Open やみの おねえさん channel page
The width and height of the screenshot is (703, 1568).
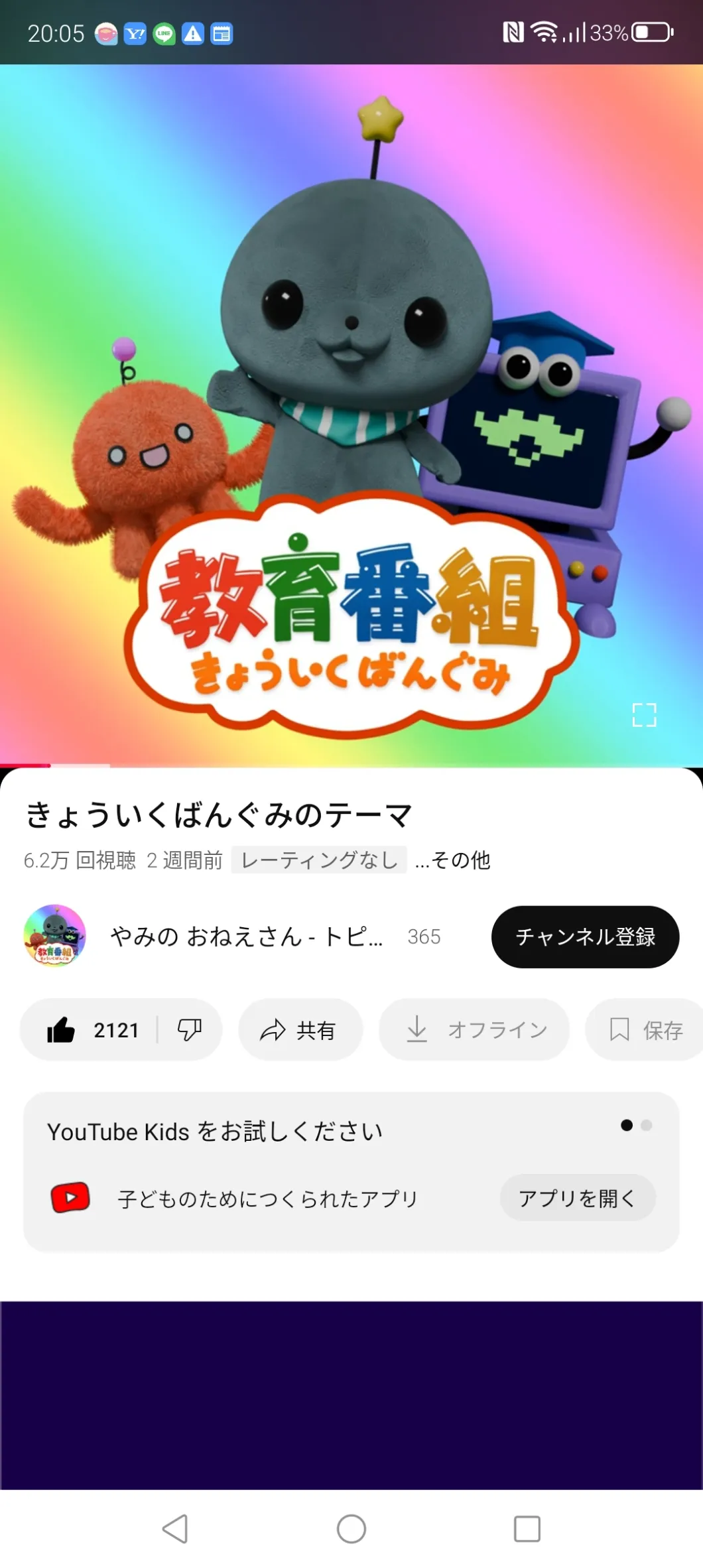[246, 937]
